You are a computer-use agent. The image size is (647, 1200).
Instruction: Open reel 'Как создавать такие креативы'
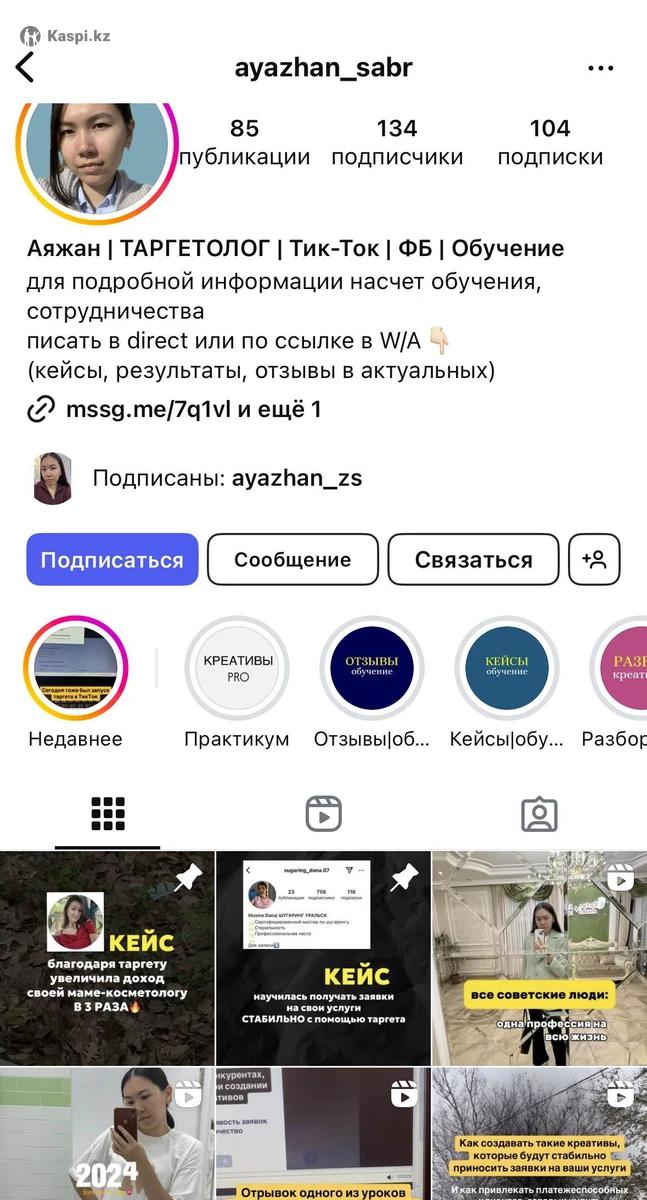pyautogui.click(x=539, y=1135)
